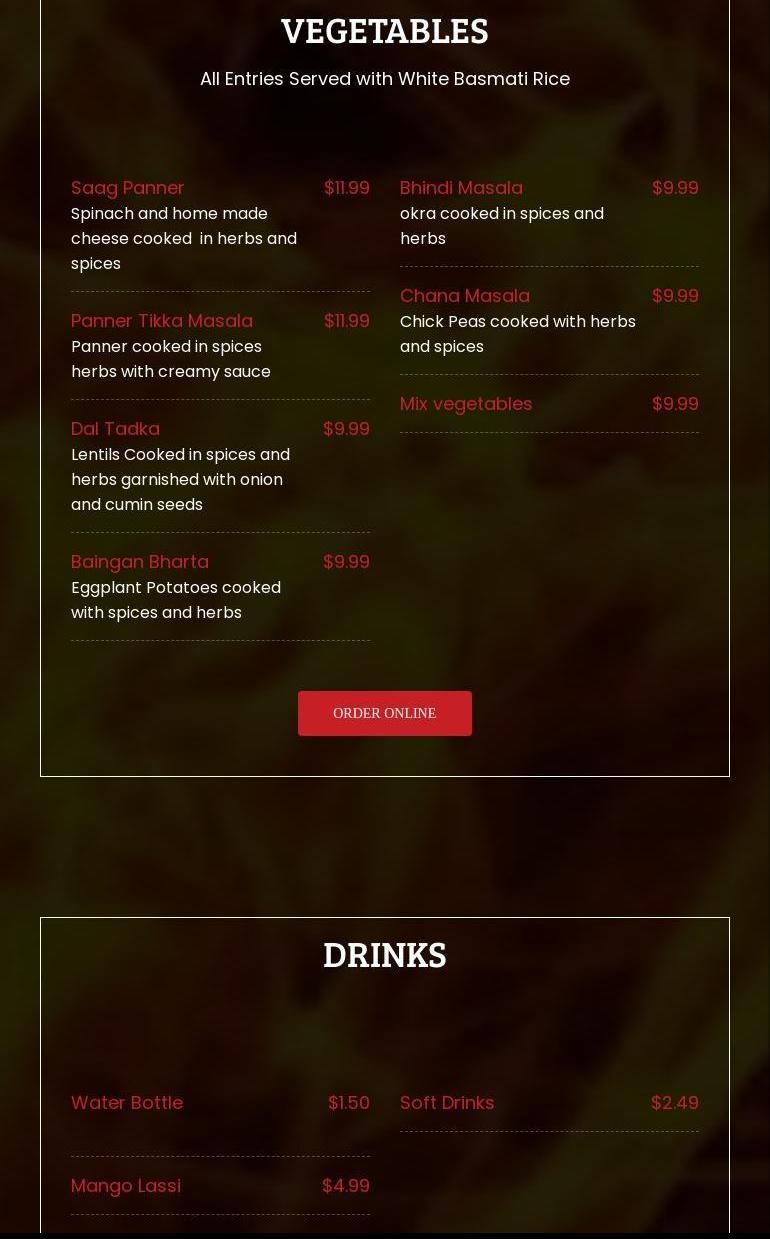Tap the Order Online button

pyautogui.click(x=385, y=713)
